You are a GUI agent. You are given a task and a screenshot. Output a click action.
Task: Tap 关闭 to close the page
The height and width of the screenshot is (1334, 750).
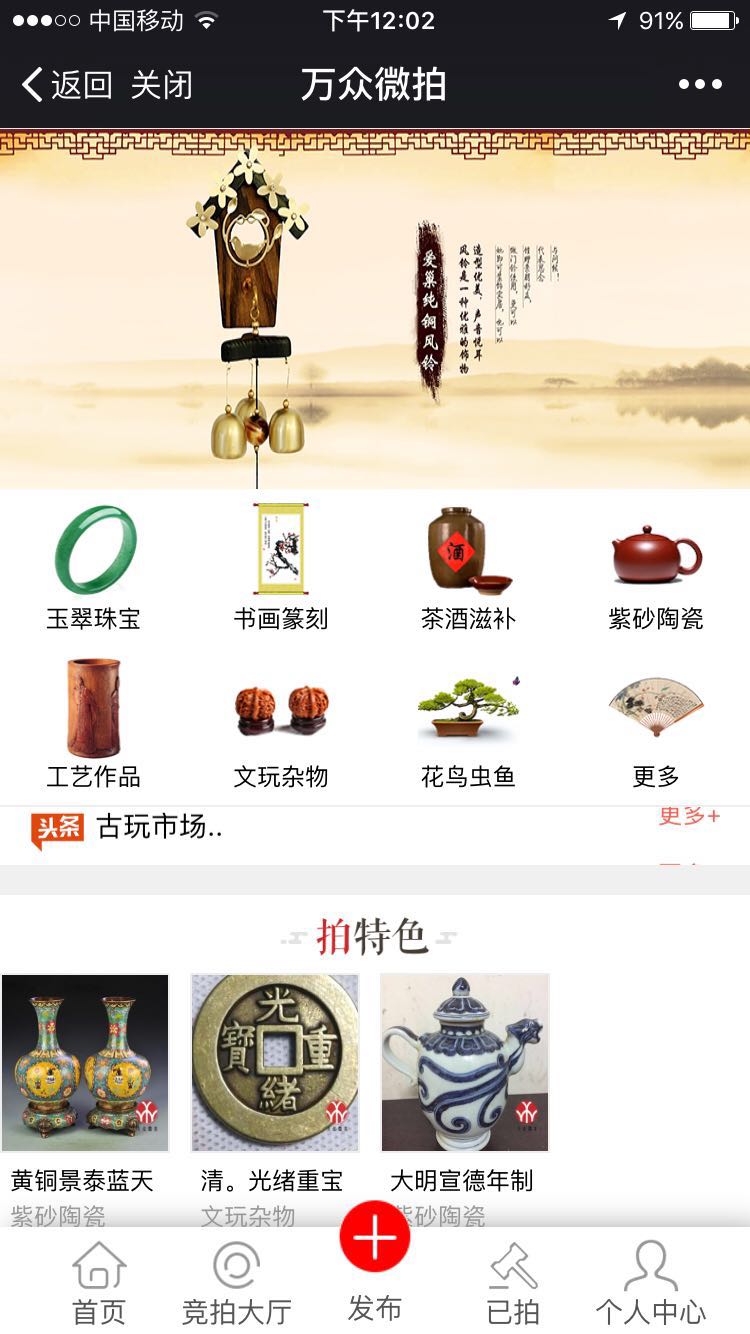161,85
